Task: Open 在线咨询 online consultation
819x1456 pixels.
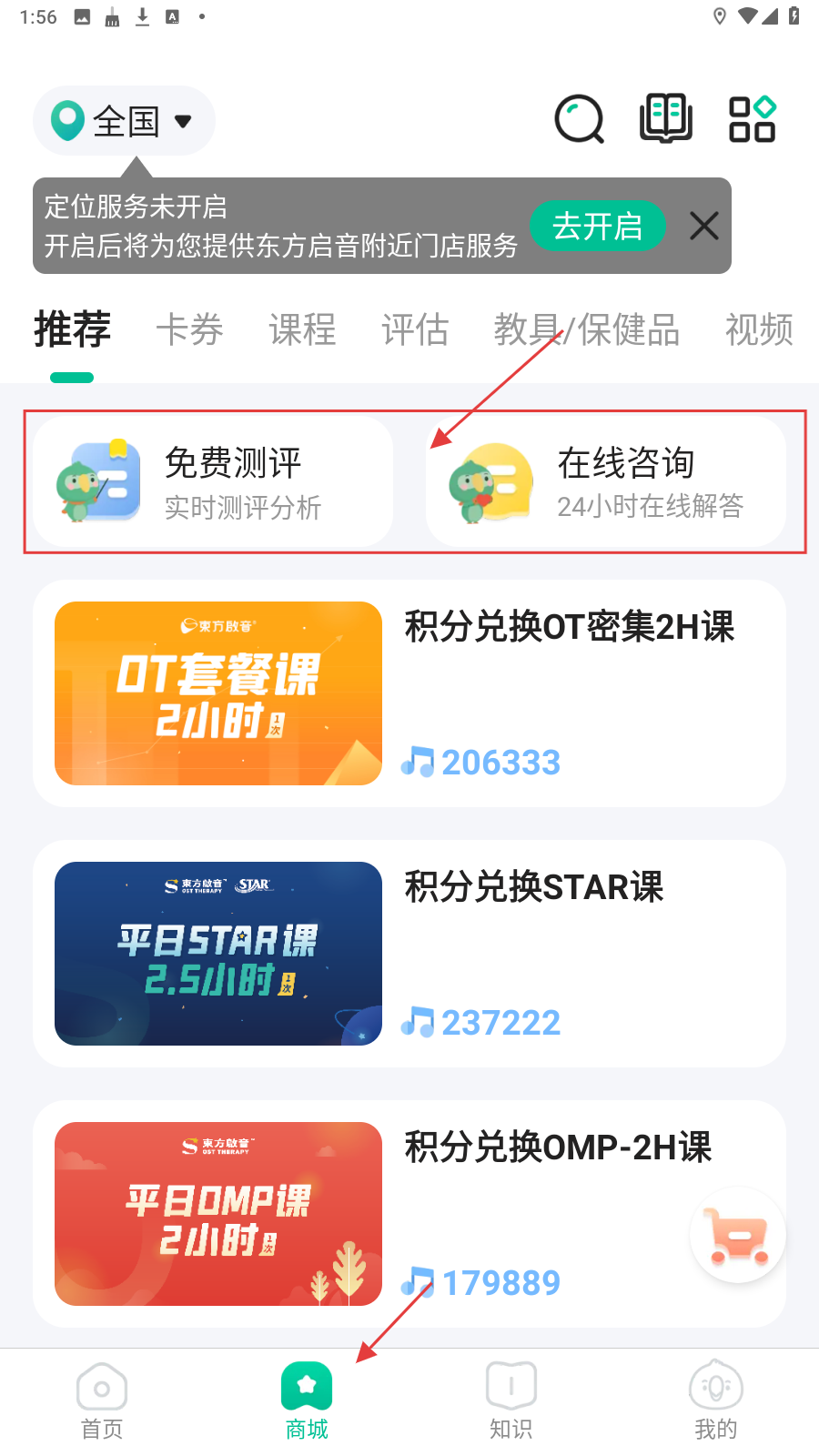Action: 606,481
